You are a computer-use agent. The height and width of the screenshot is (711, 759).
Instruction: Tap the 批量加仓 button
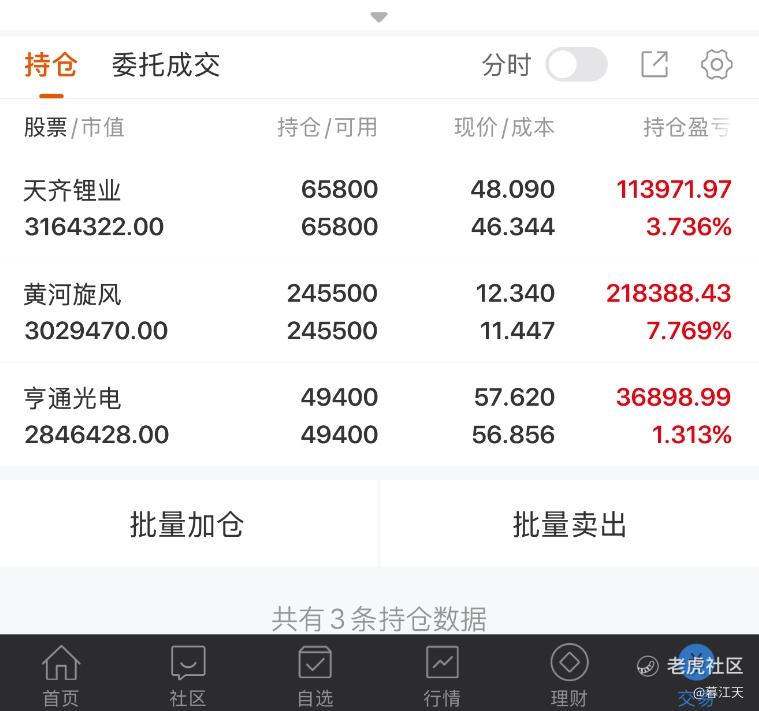(x=188, y=524)
